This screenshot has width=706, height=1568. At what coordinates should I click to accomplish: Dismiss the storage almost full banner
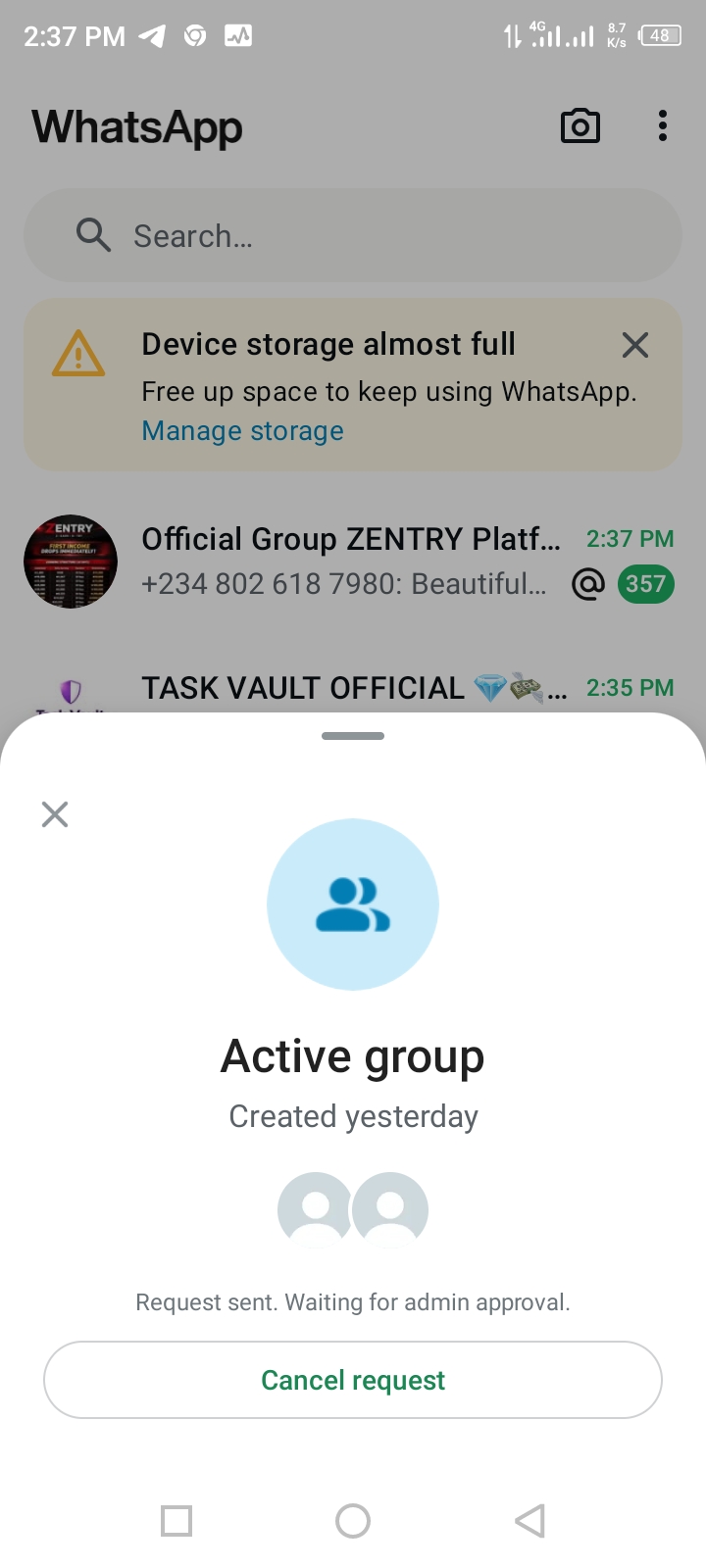tap(635, 345)
